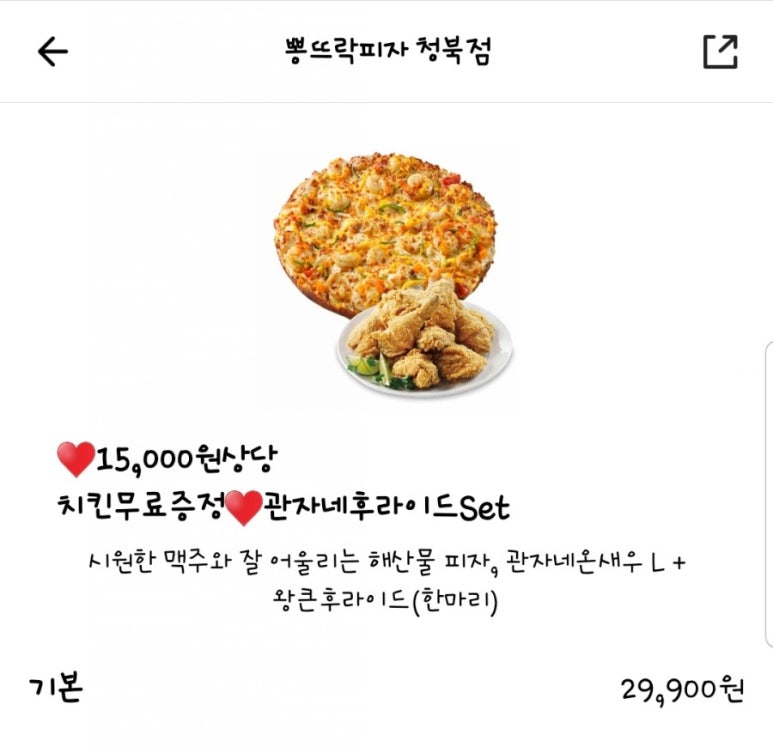Share this menu item via share icon

720,52
